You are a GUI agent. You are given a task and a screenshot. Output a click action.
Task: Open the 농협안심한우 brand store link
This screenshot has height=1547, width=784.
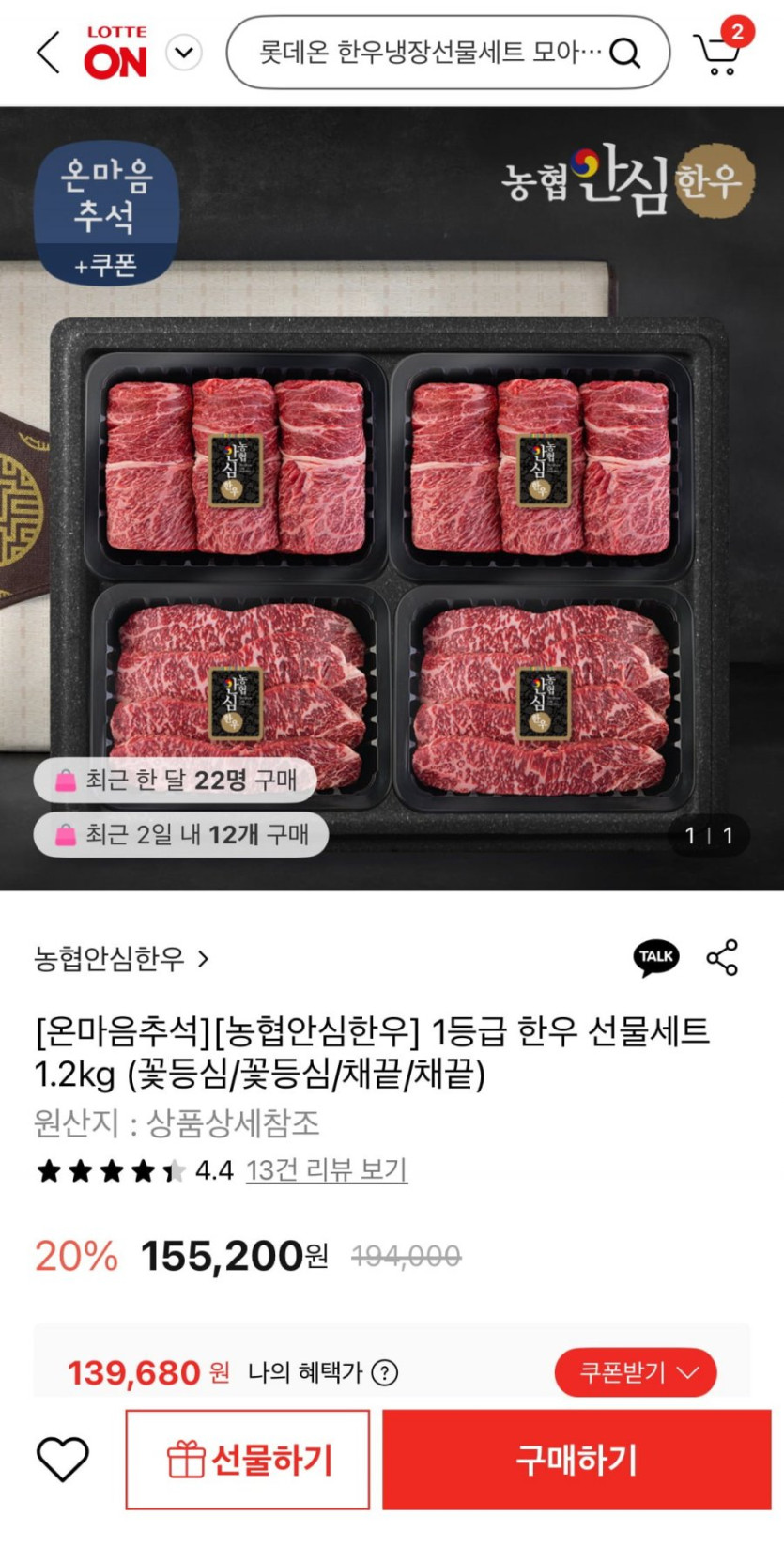pos(122,959)
